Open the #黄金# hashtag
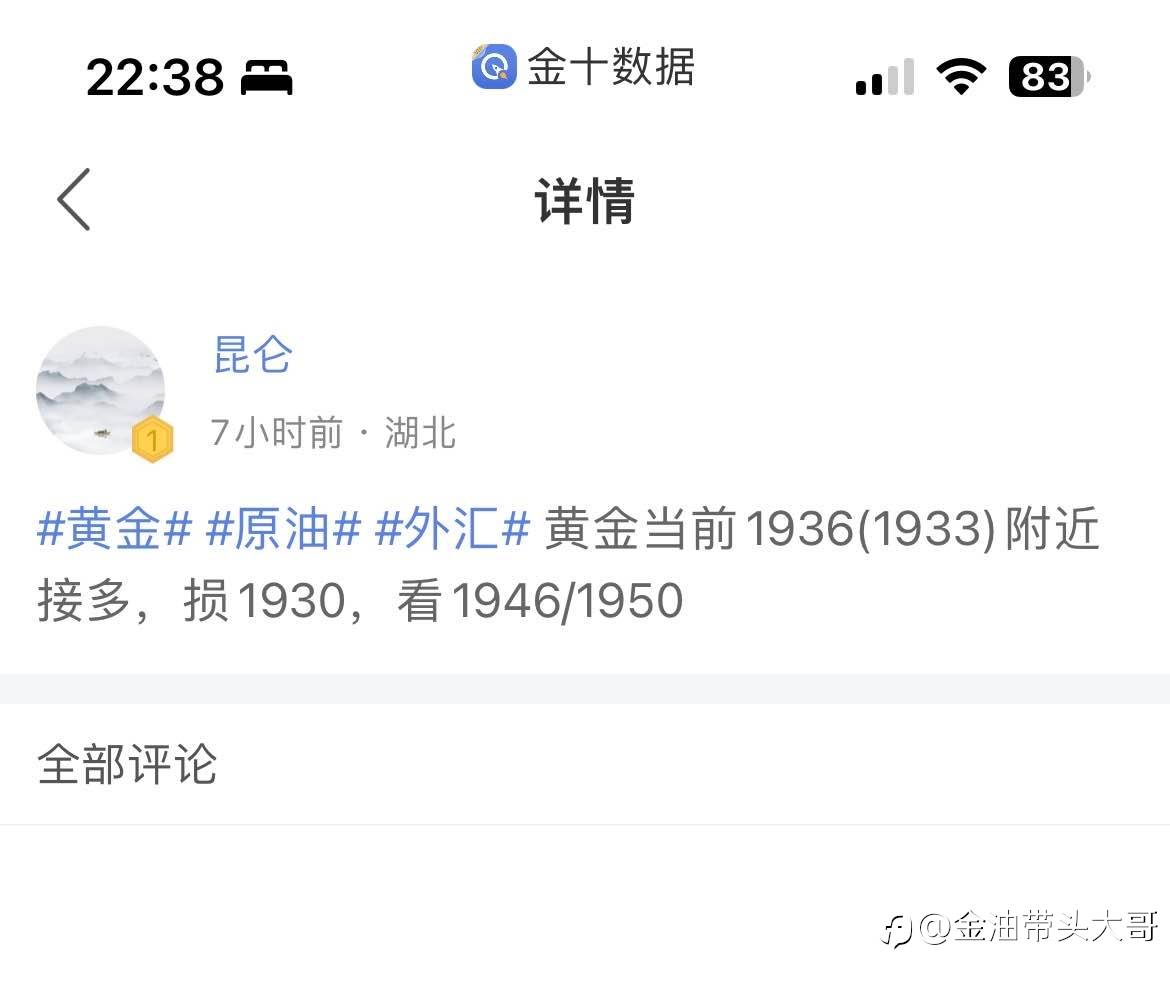1170x983 pixels. click(x=114, y=530)
